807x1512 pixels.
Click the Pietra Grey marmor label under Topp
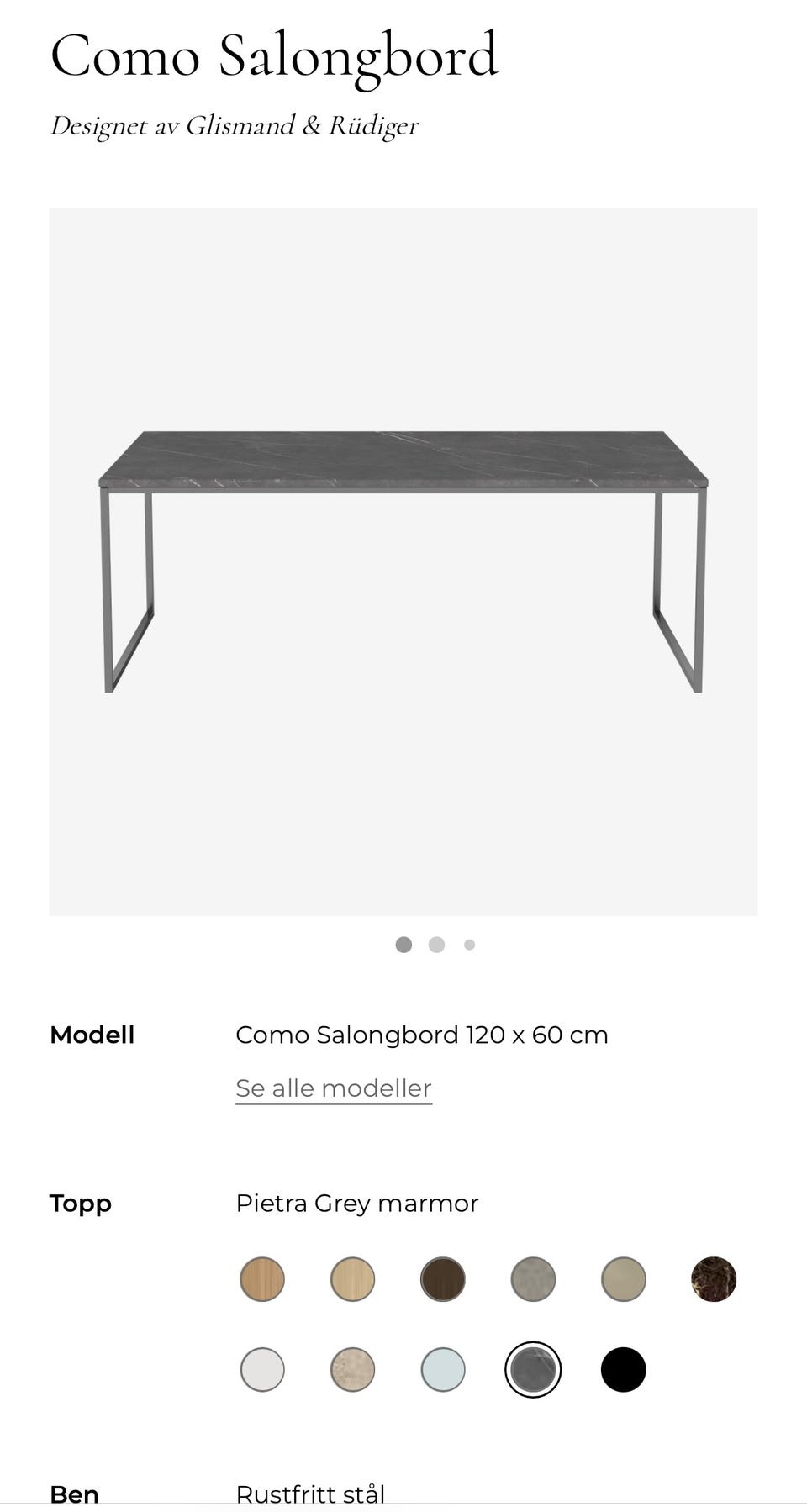(x=356, y=1203)
